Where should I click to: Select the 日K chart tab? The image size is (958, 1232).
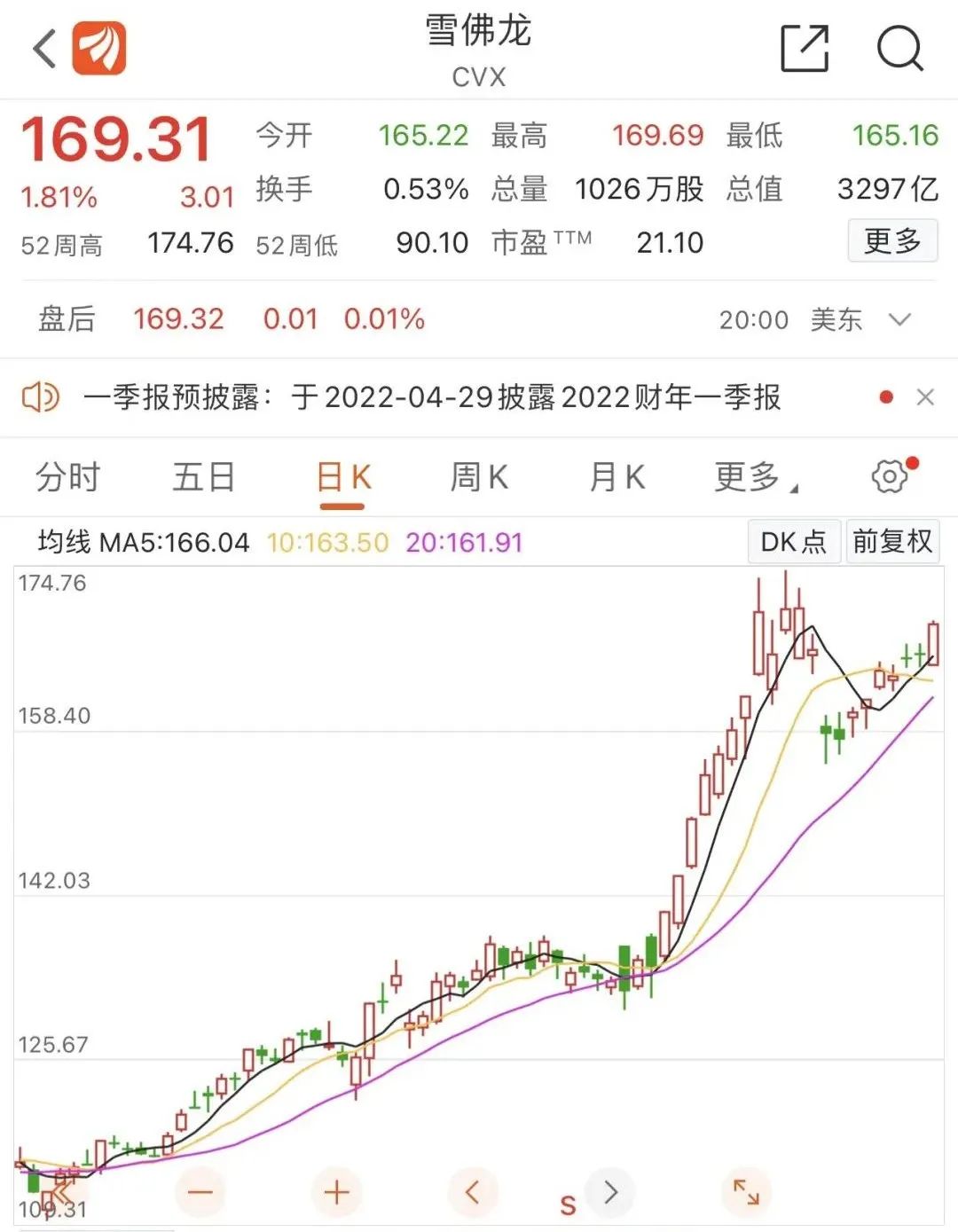pos(342,477)
